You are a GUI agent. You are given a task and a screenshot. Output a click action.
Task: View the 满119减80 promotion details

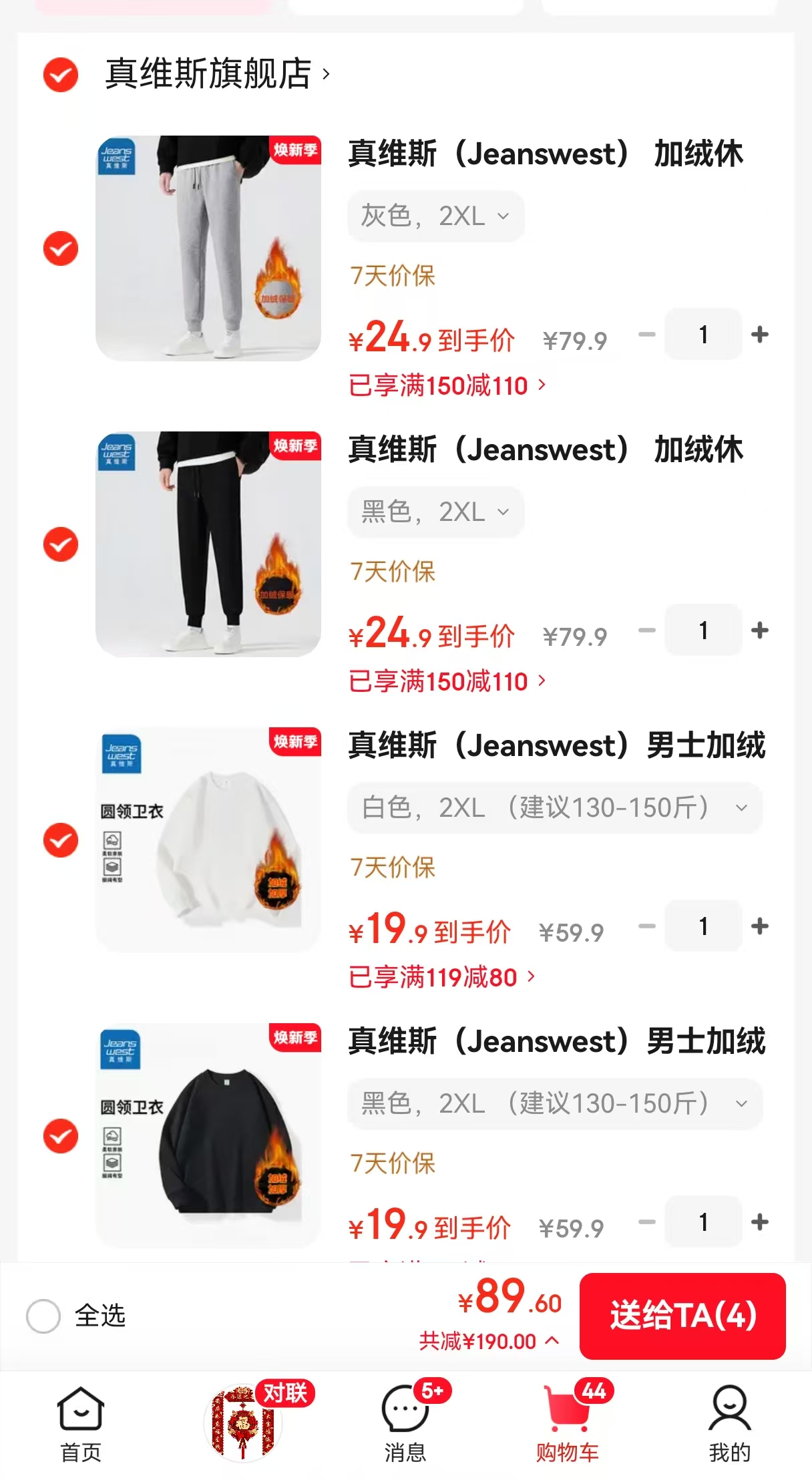coord(442,977)
